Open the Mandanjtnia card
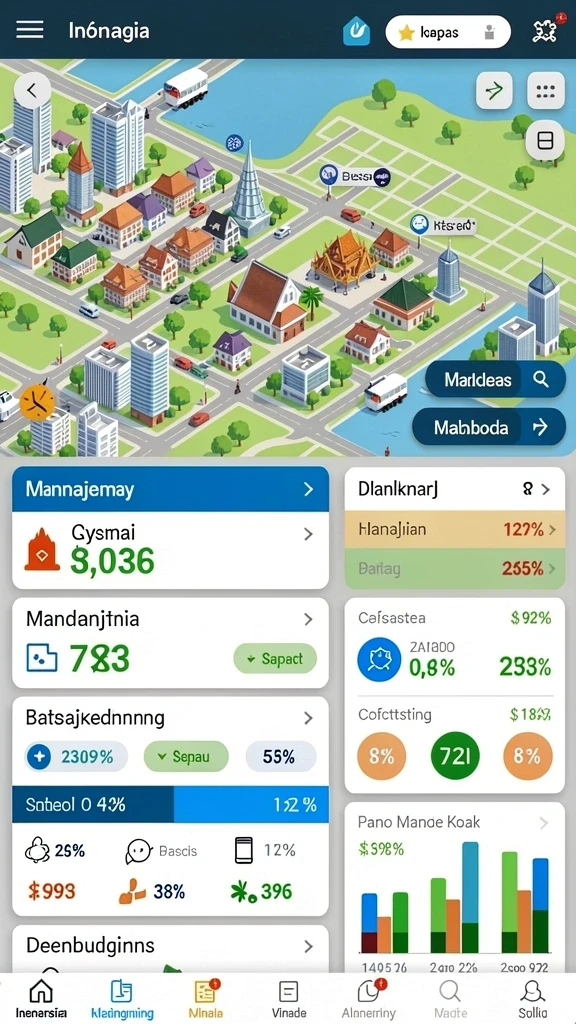The width and height of the screenshot is (576, 1024). coord(170,643)
